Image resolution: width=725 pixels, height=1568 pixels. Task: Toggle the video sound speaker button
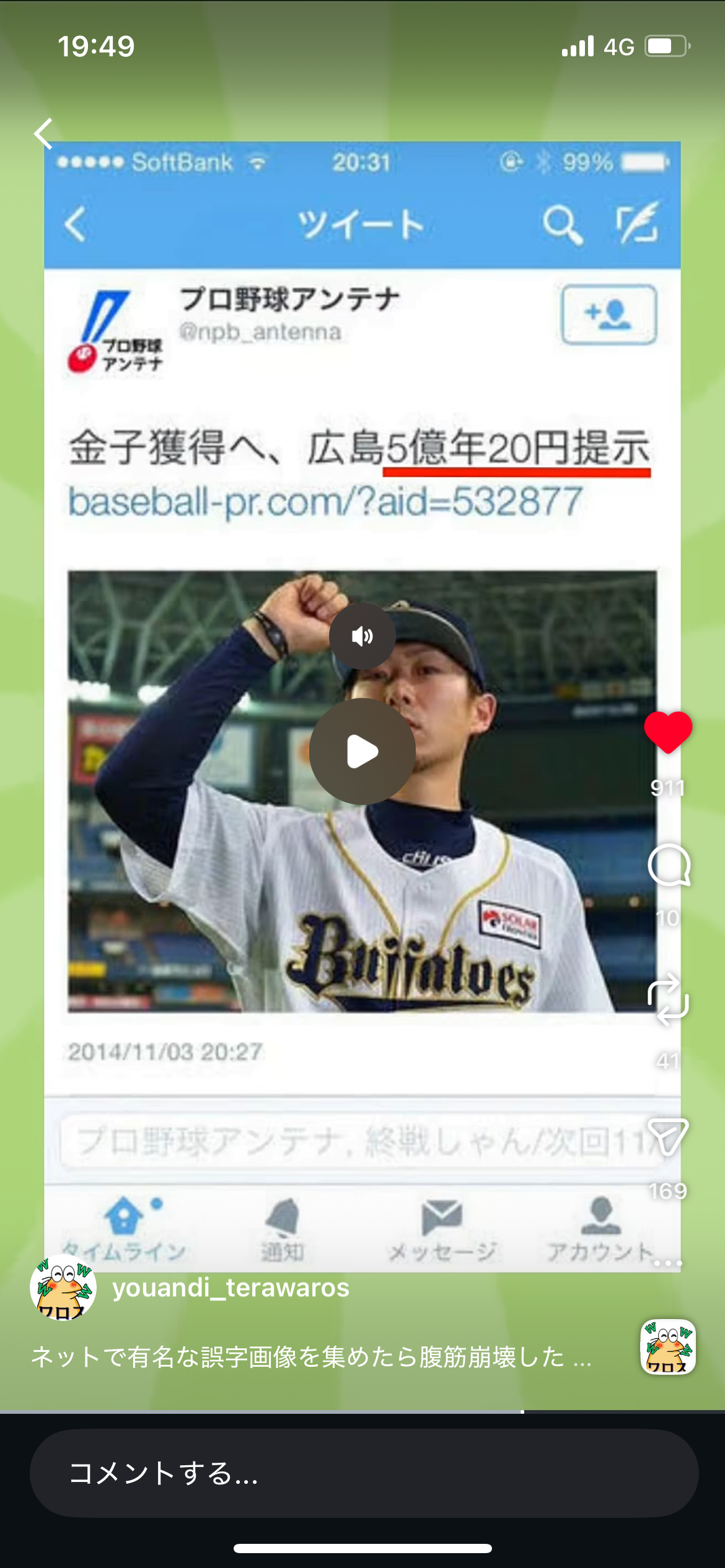pyautogui.click(x=362, y=636)
